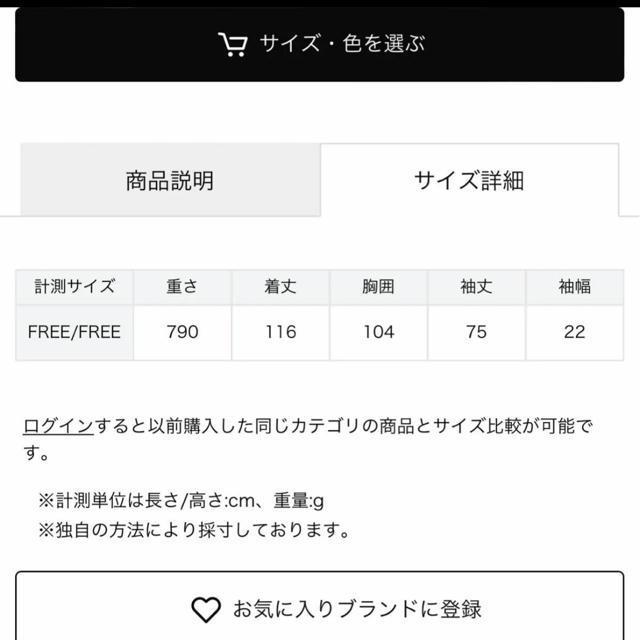
Task: Tap the サイズ・色を選ぶ cart button
Action: click(x=320, y=44)
